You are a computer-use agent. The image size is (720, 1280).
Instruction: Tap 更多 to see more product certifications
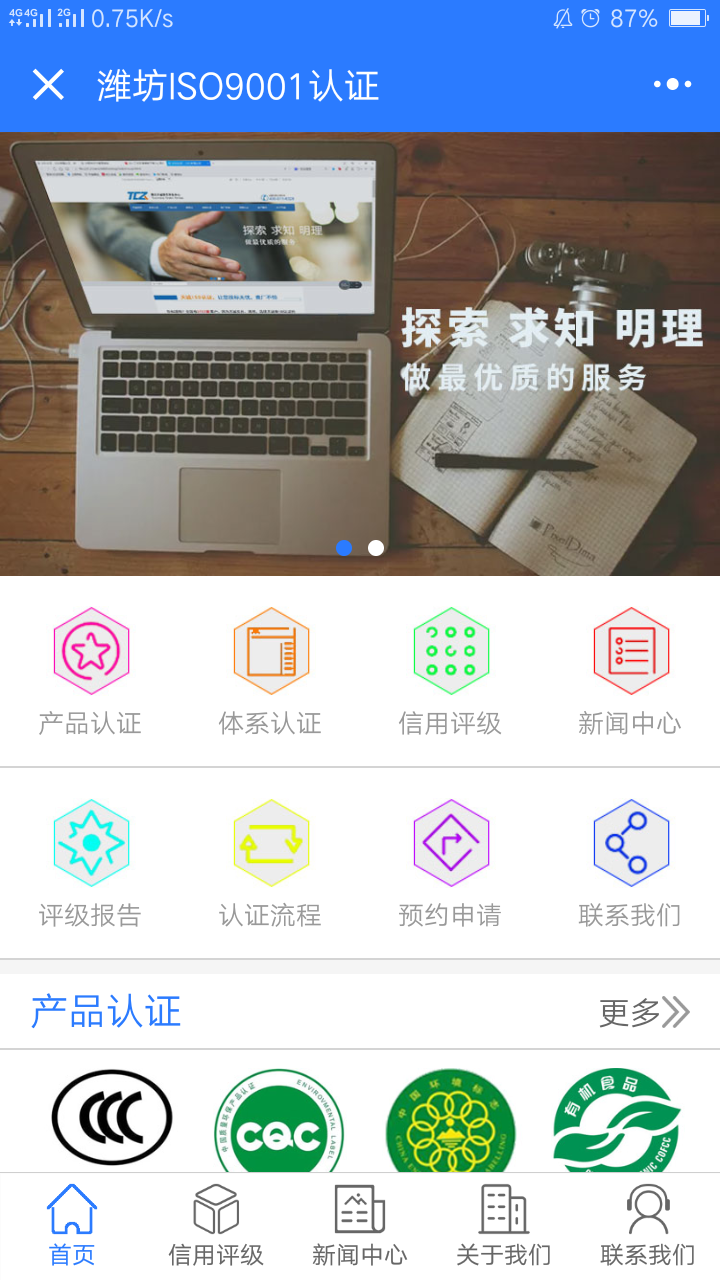click(x=644, y=1012)
